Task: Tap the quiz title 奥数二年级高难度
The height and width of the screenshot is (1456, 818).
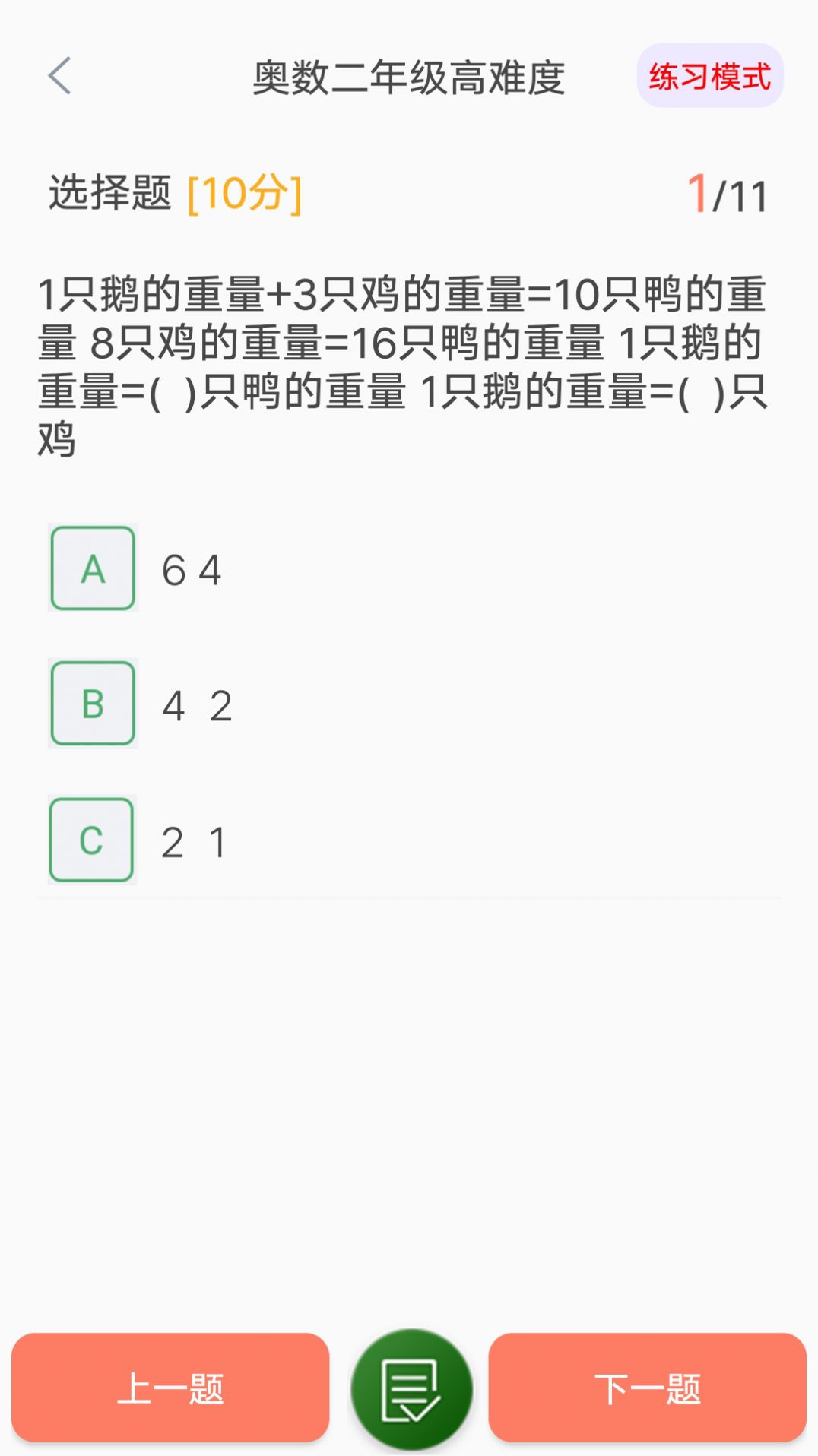Action: [409, 76]
